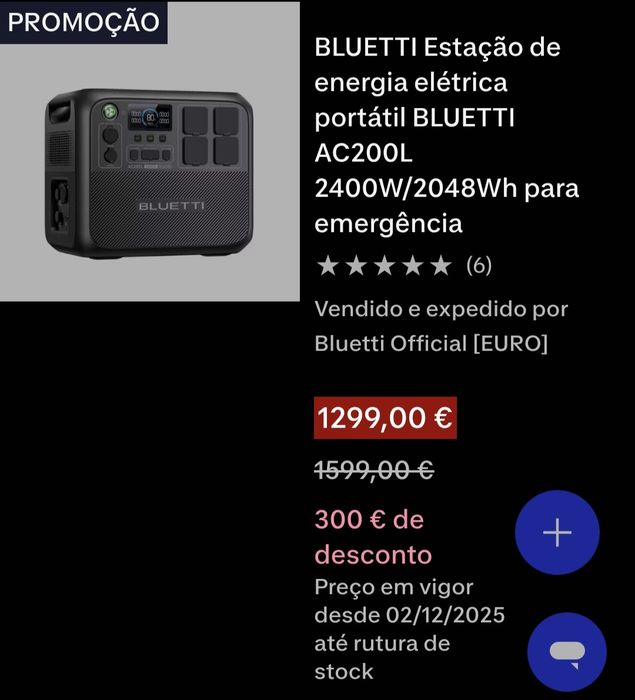Add the BLUETTI AC200L to cart
The height and width of the screenshot is (700, 635).
tap(557, 533)
